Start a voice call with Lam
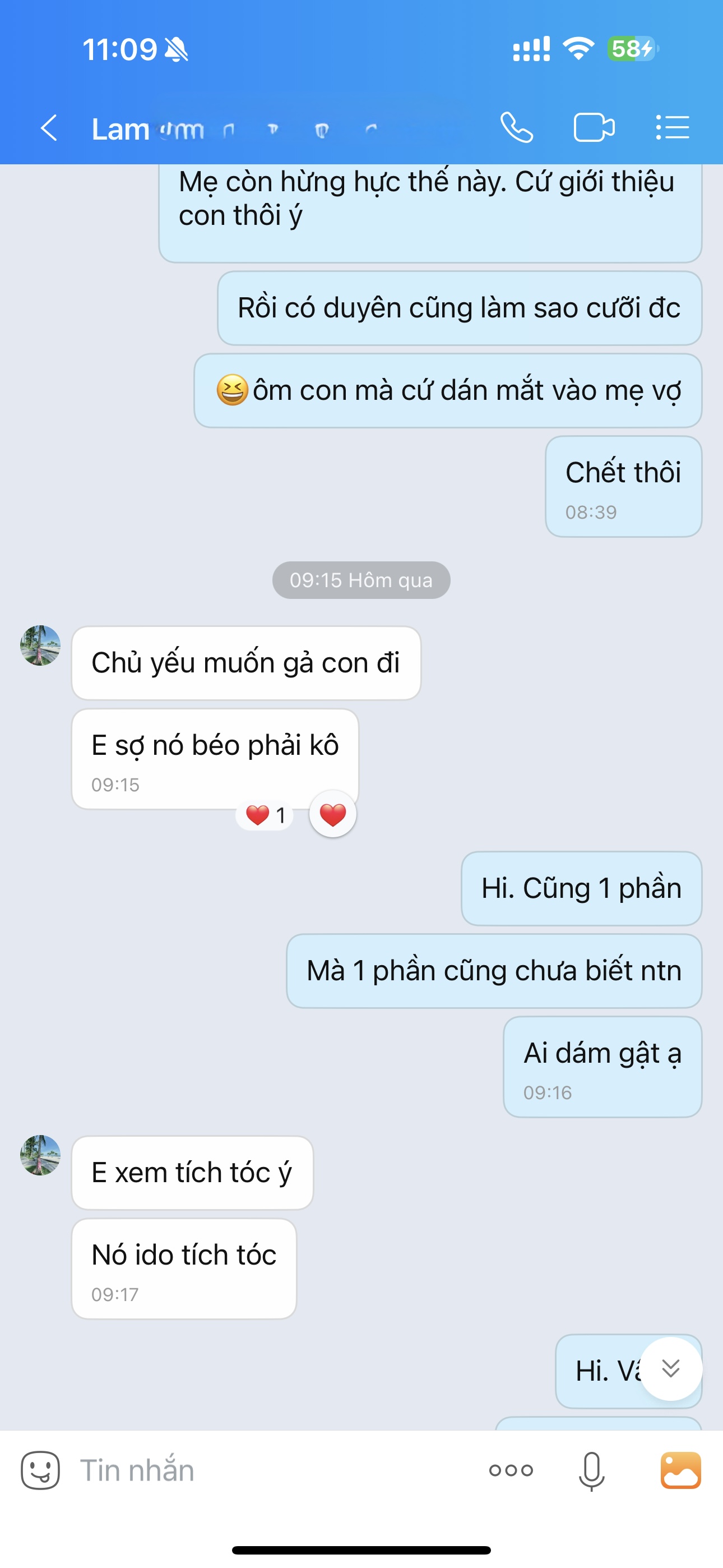The width and height of the screenshot is (723, 1568). (517, 128)
